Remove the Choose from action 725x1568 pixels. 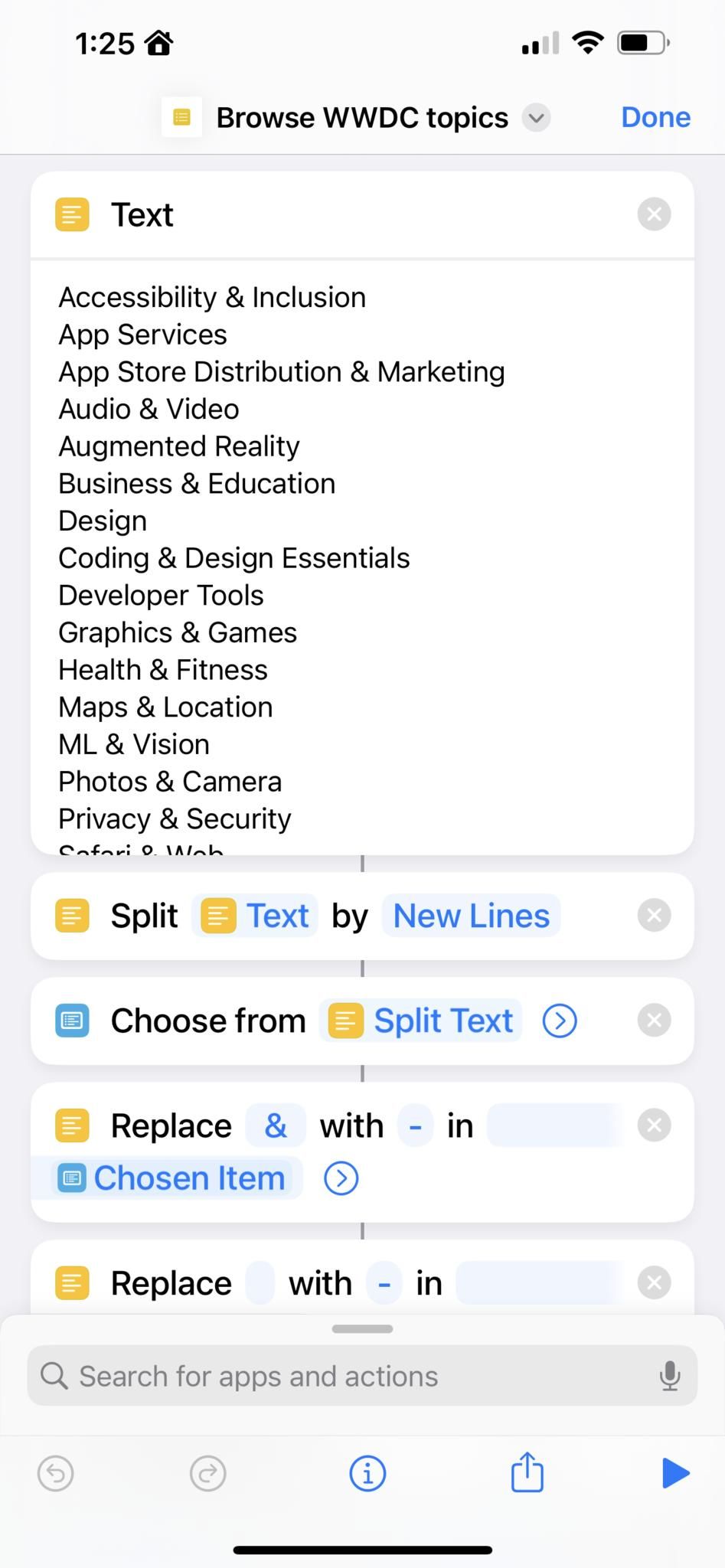pyautogui.click(x=654, y=1021)
